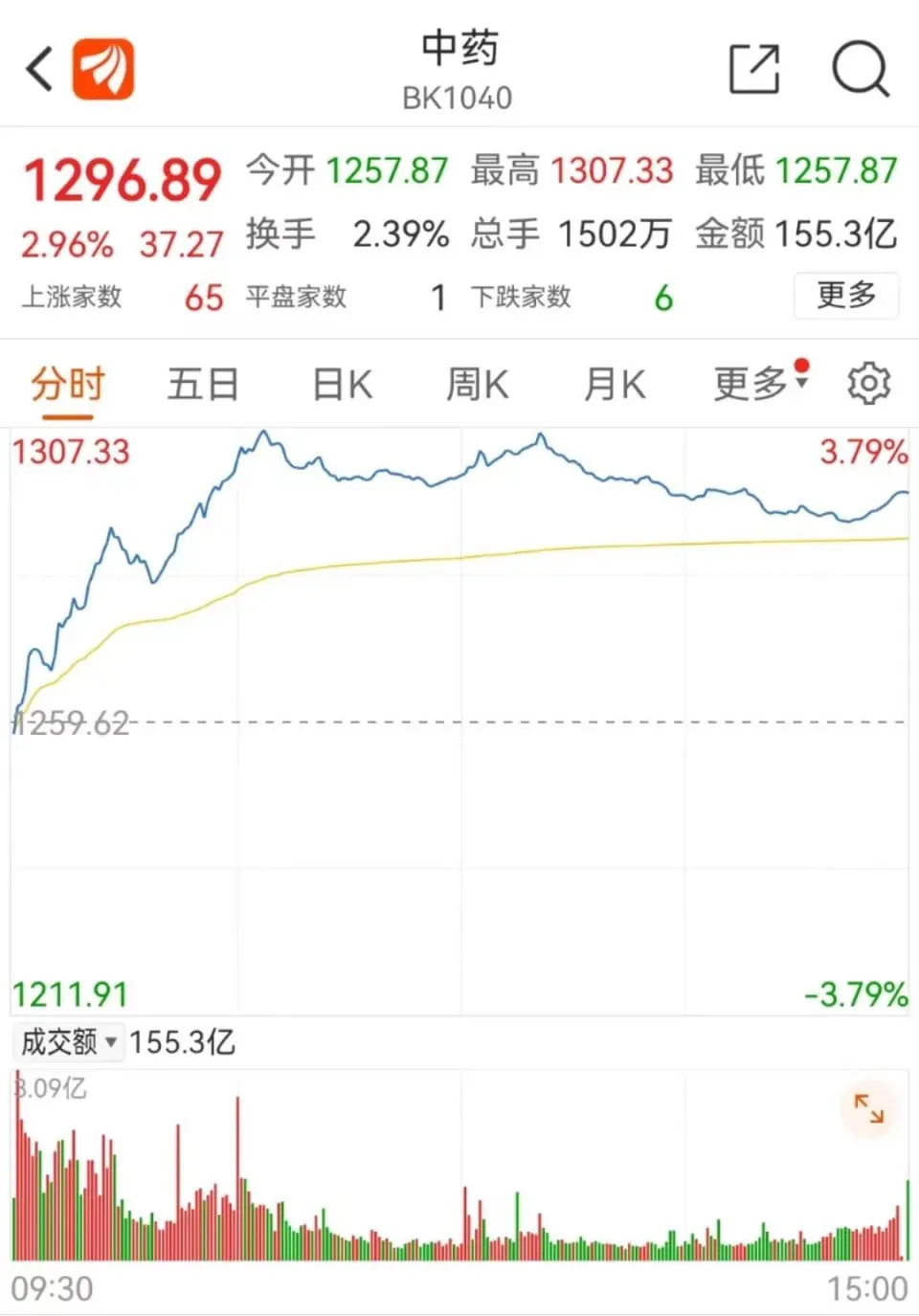Go back using the top-left arrow
The height and width of the screenshot is (1316, 919).
(x=40, y=69)
